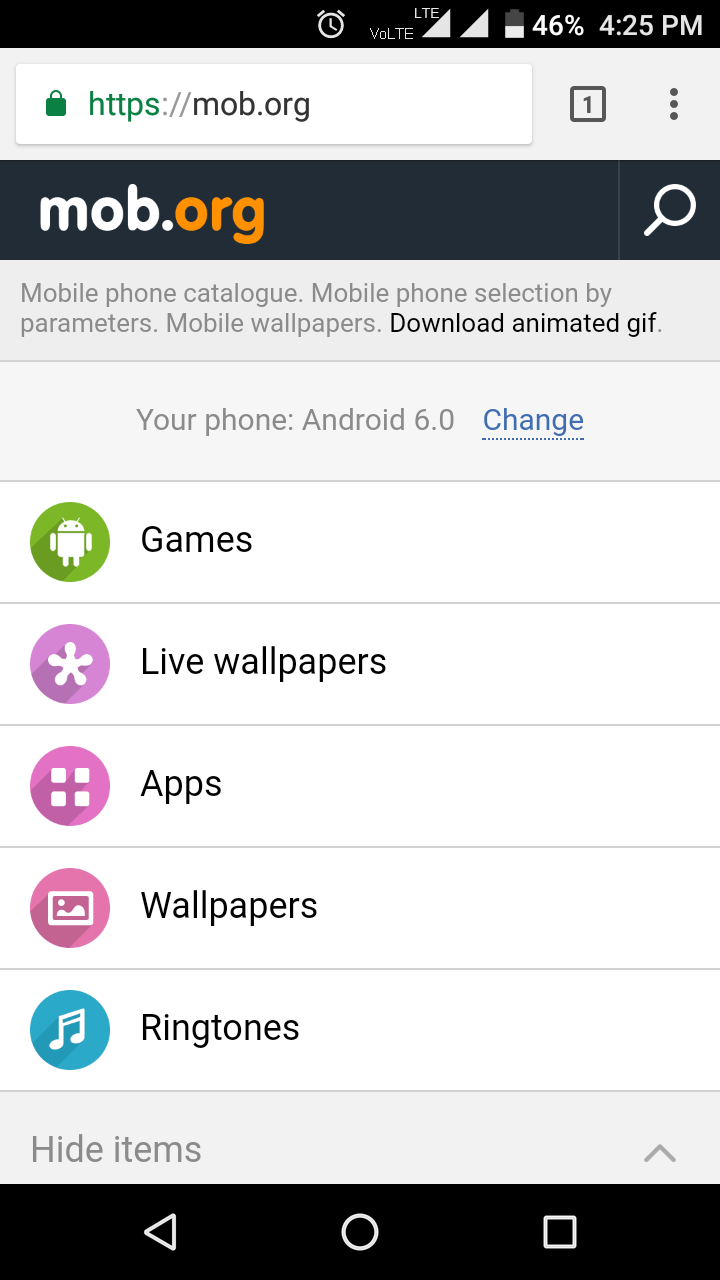Follow the Download animated gif link
The height and width of the screenshot is (1280, 720).
[x=524, y=323]
